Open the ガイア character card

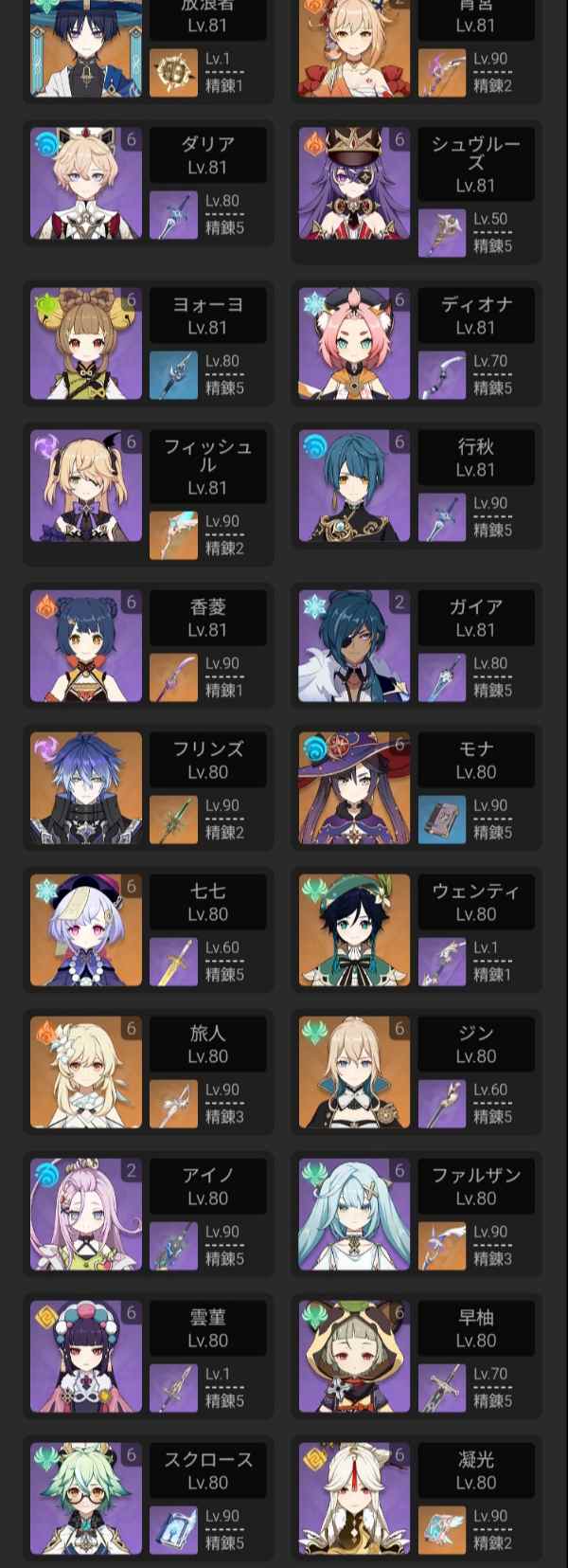417,646
